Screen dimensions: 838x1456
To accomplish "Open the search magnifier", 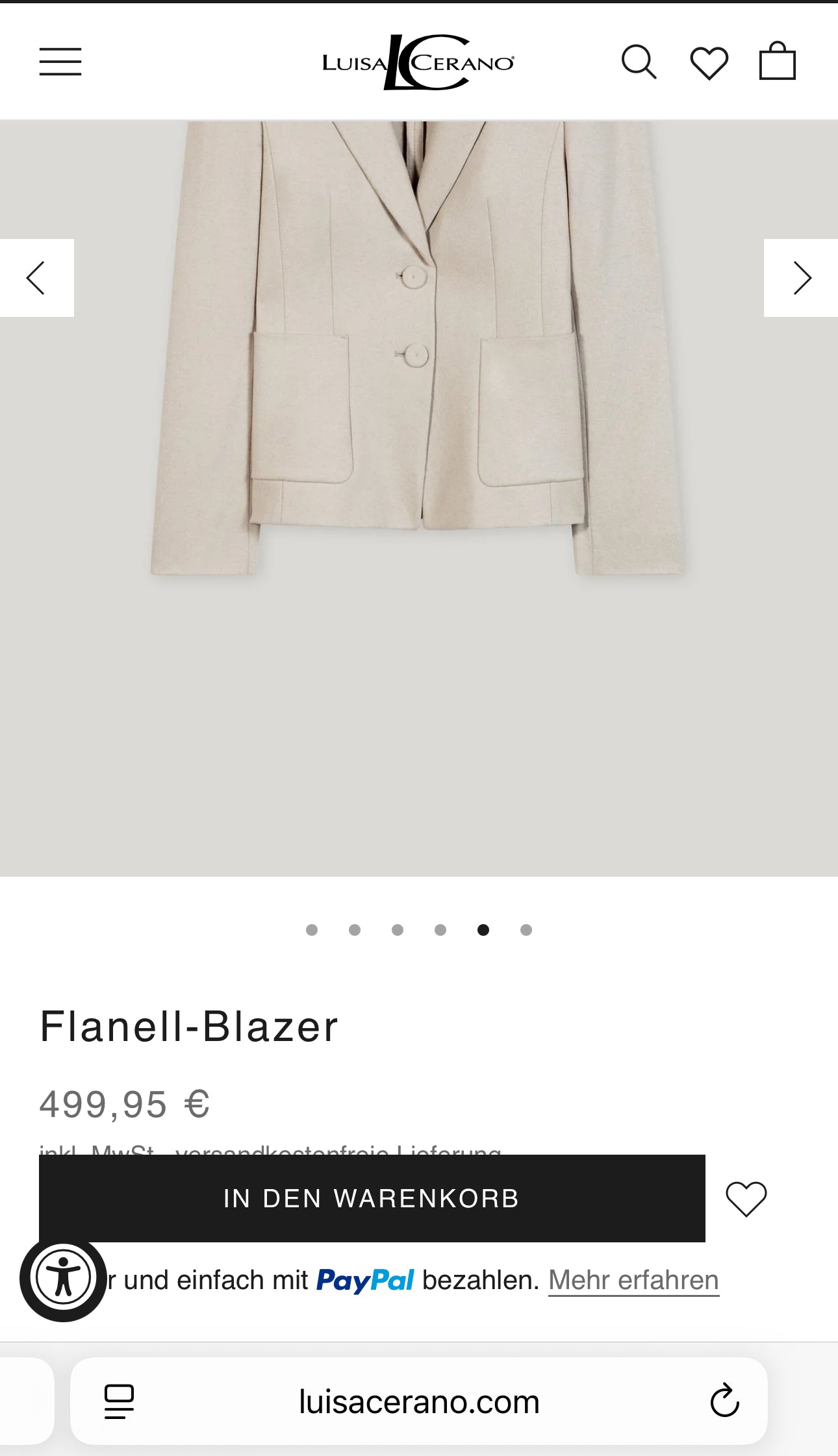I will pos(639,62).
